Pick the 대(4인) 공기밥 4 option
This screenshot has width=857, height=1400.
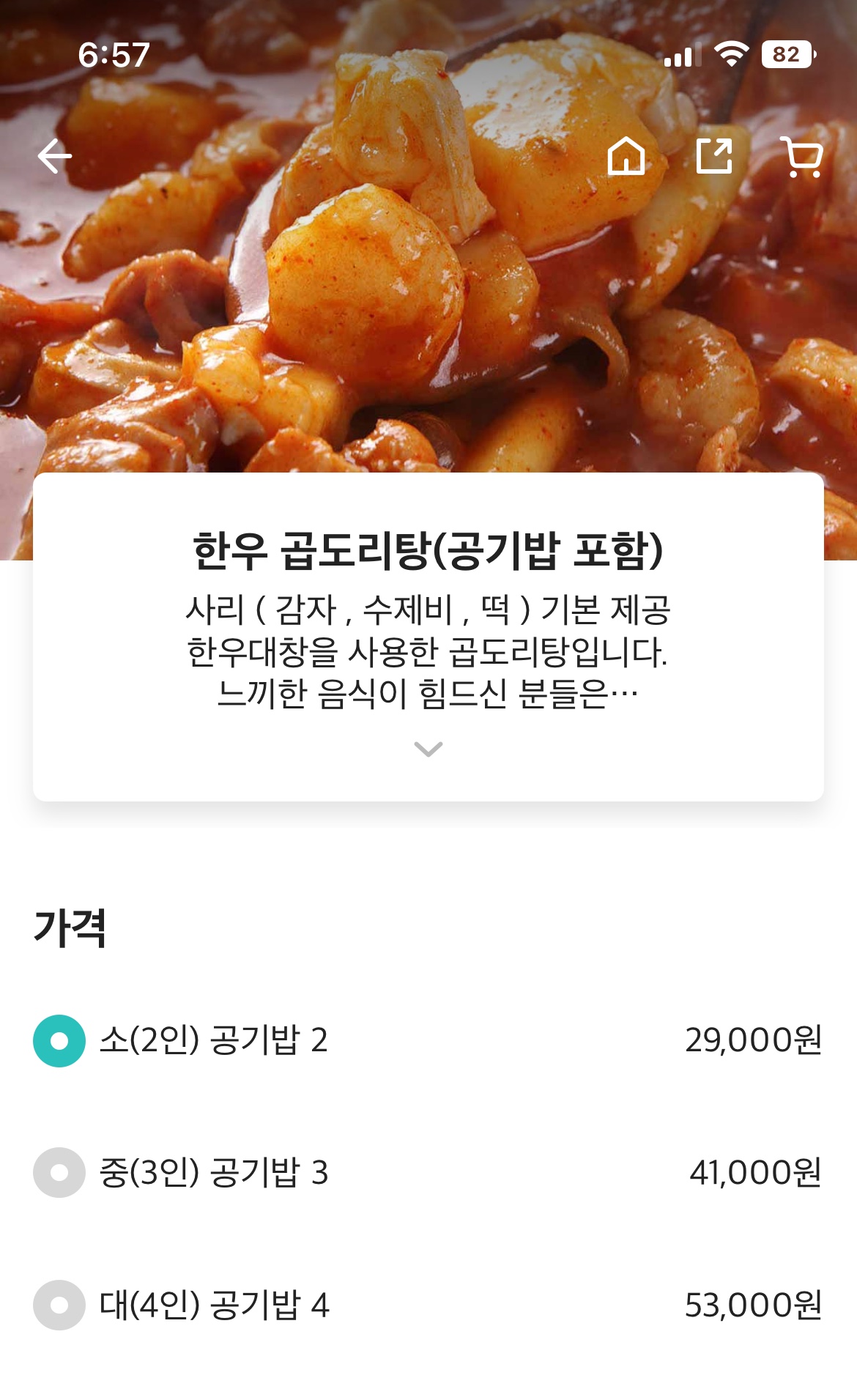pyautogui.click(x=59, y=1305)
